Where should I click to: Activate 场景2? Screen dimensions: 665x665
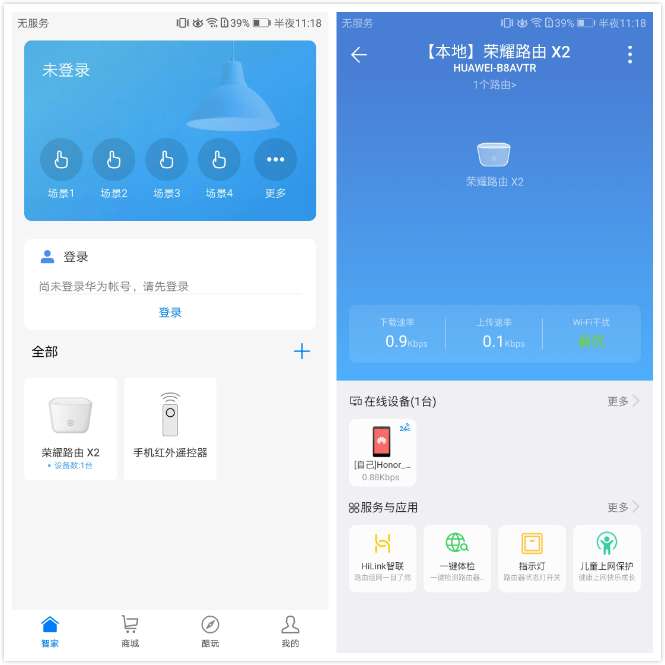114,160
